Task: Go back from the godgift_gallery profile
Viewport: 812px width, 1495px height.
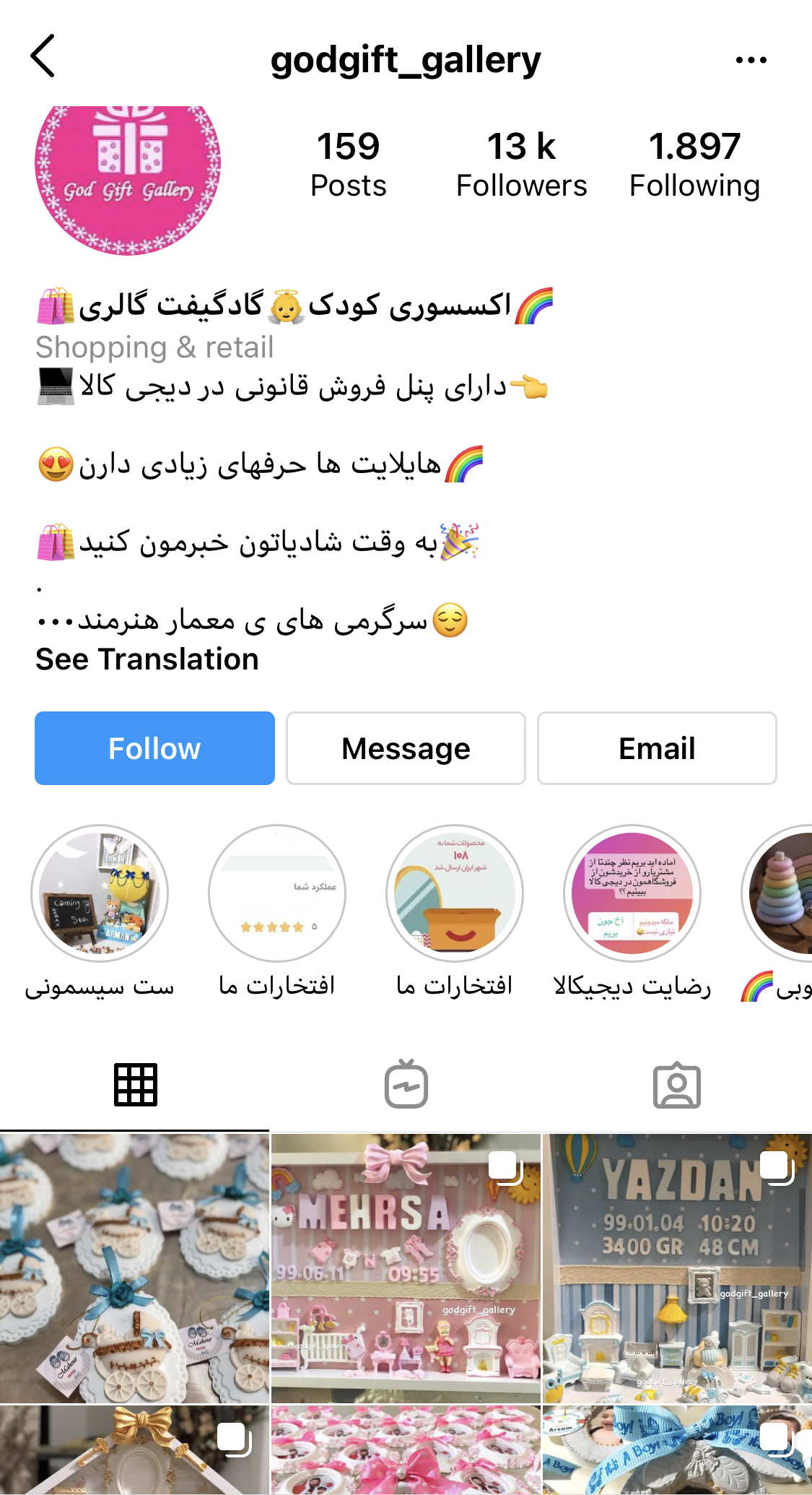Action: coord(43,56)
